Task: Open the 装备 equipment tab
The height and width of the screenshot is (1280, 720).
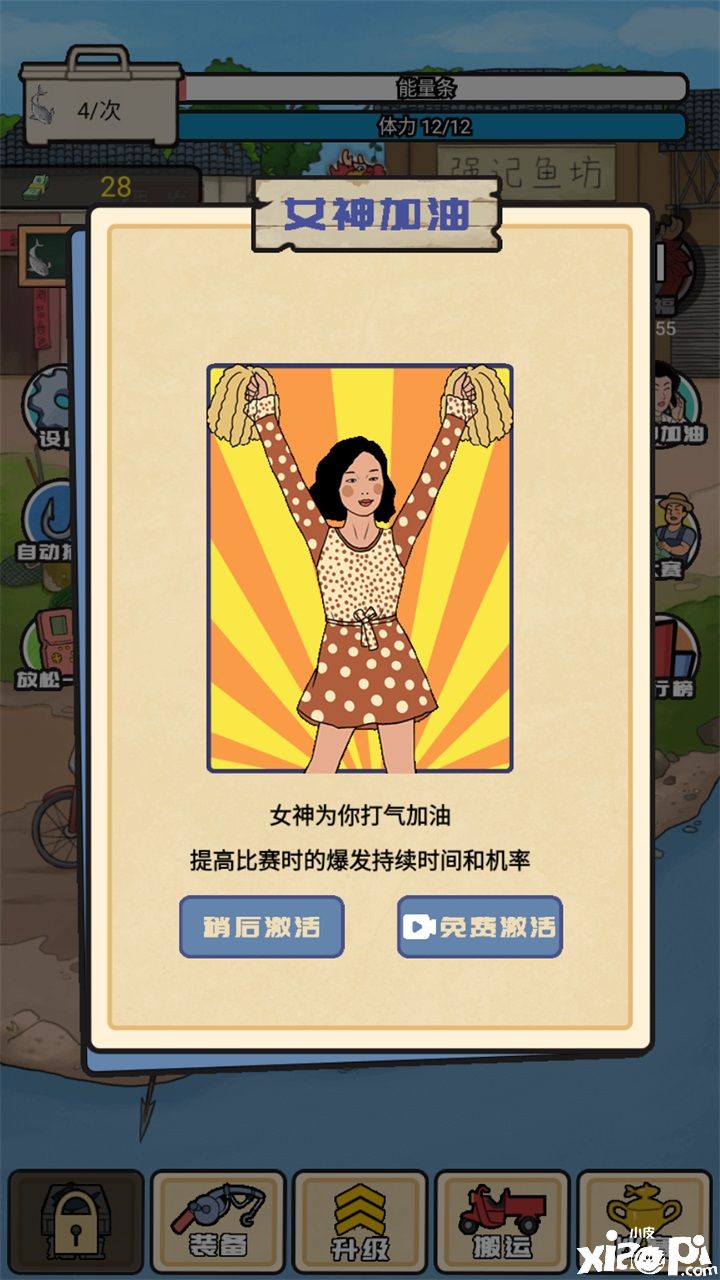Action: (x=218, y=1222)
